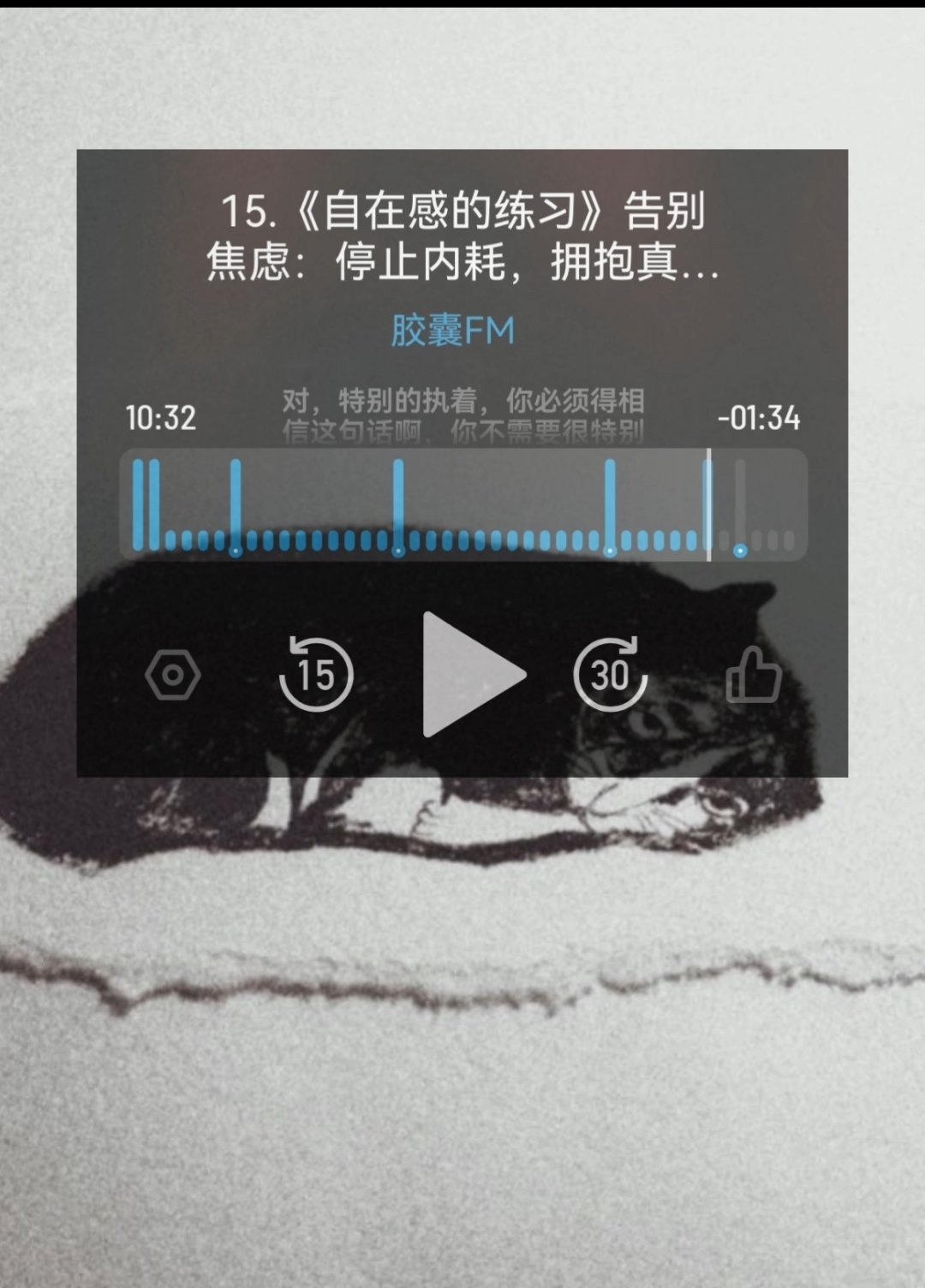Skip forward 30 seconds
Image resolution: width=925 pixels, height=1288 pixels.
[x=610, y=675]
